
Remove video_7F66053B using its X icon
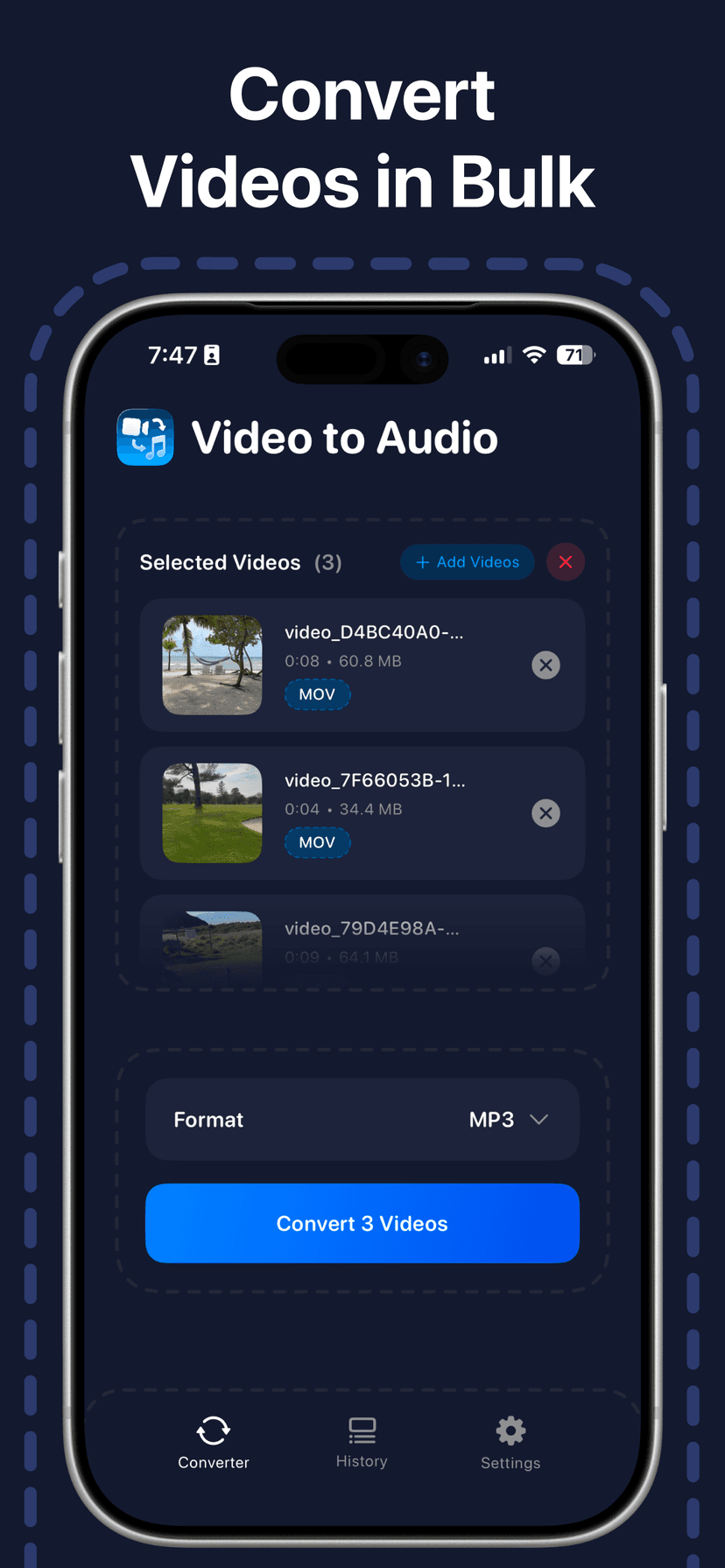546,813
